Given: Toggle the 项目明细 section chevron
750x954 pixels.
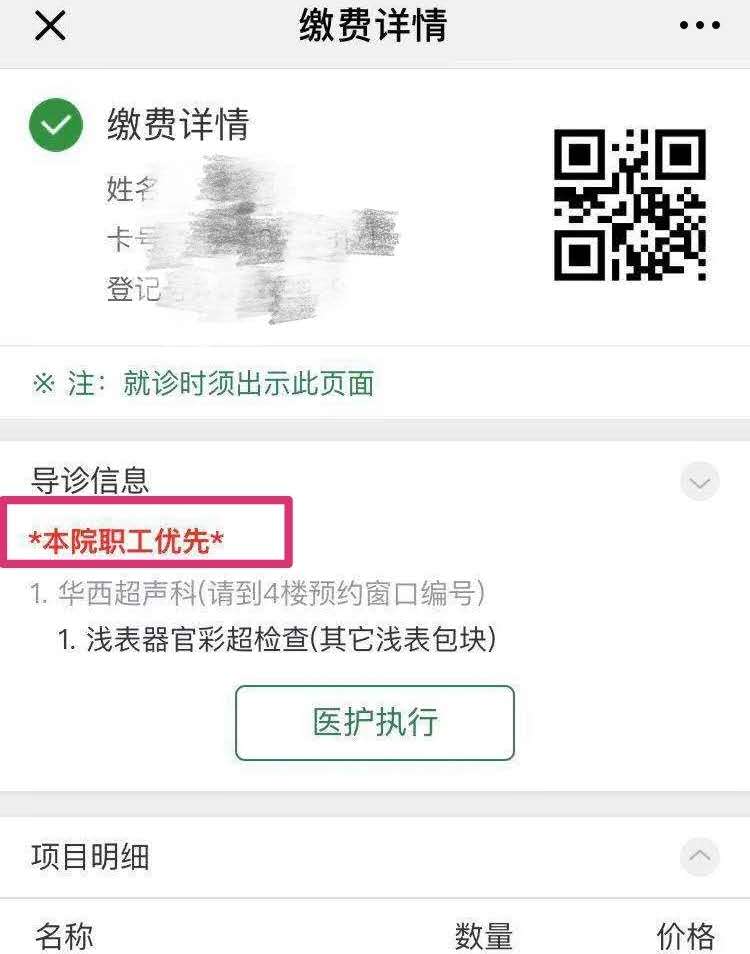Looking at the screenshot, I should point(699,857).
